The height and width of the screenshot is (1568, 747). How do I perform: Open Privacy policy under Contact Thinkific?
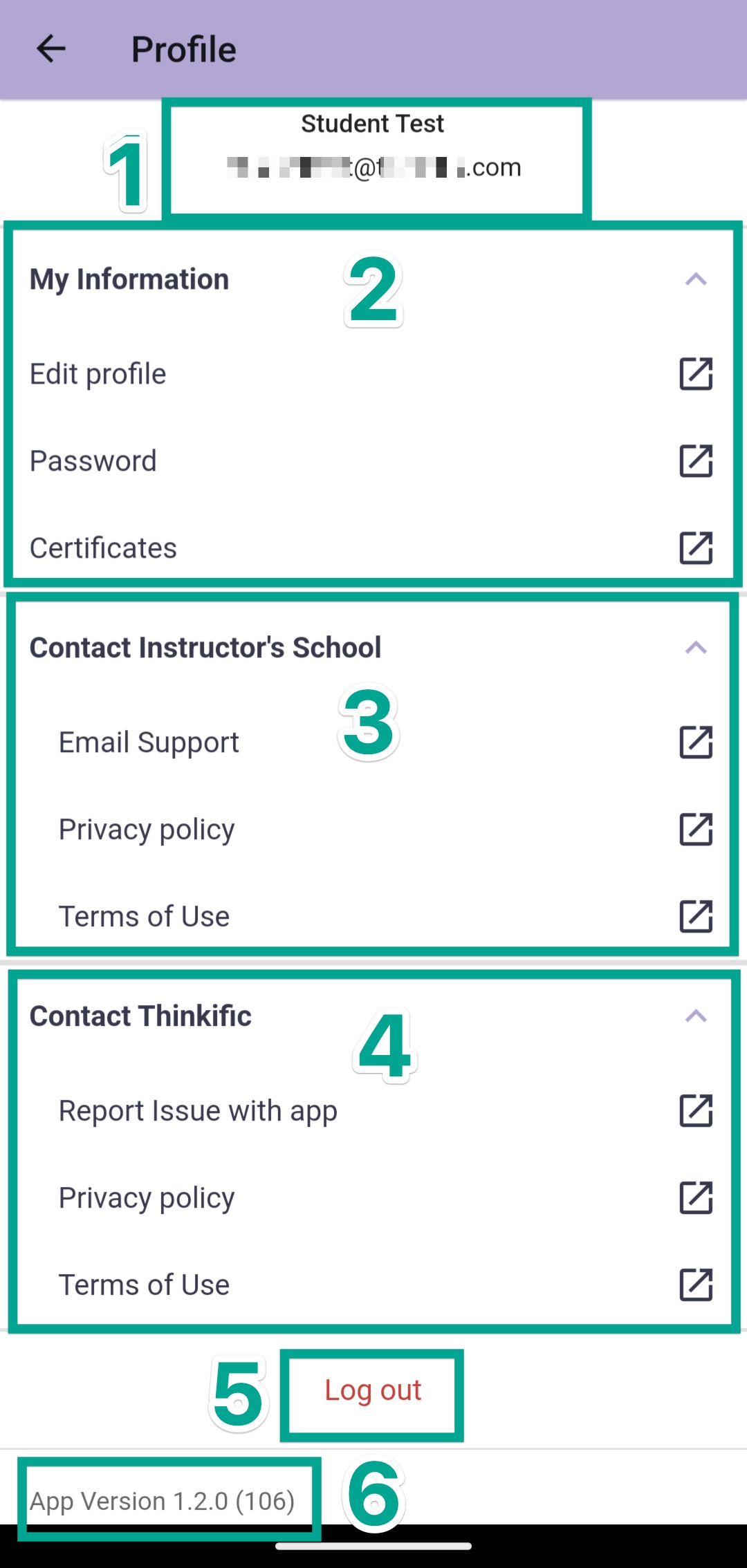pos(373,1198)
